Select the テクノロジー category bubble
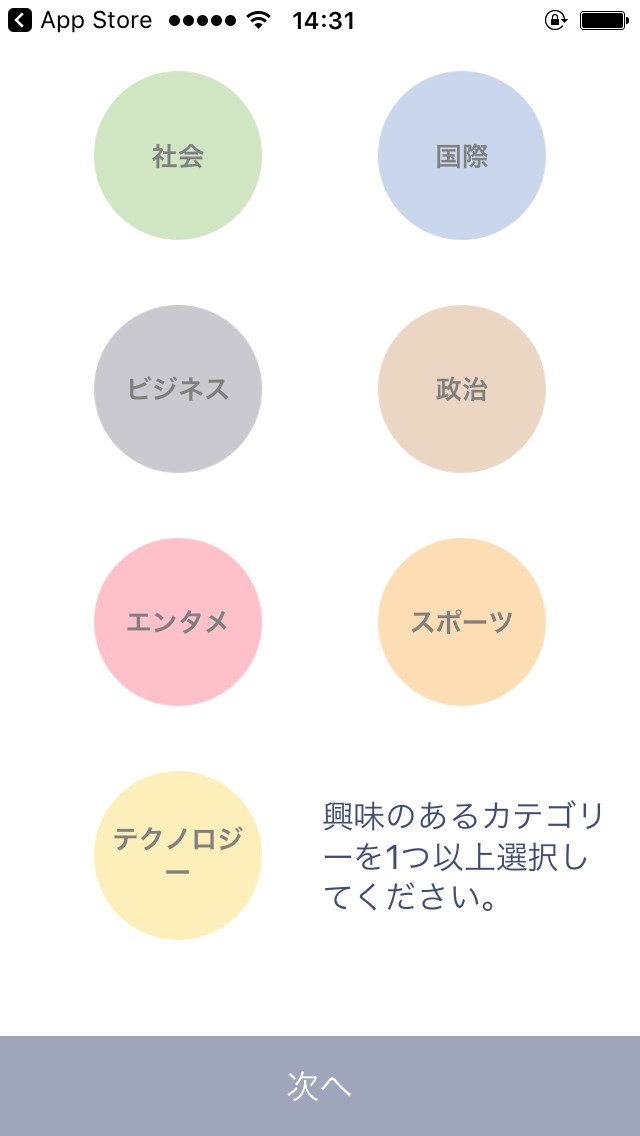The width and height of the screenshot is (640, 1136). click(x=178, y=856)
